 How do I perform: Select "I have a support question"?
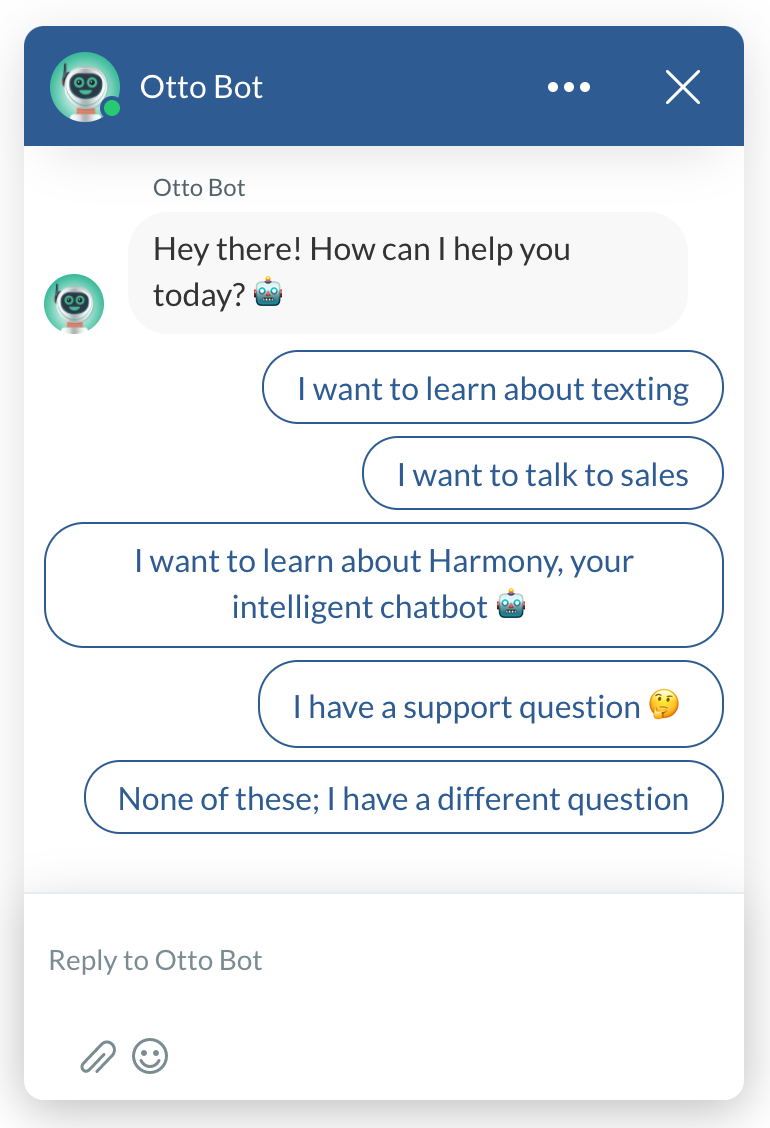tap(490, 707)
